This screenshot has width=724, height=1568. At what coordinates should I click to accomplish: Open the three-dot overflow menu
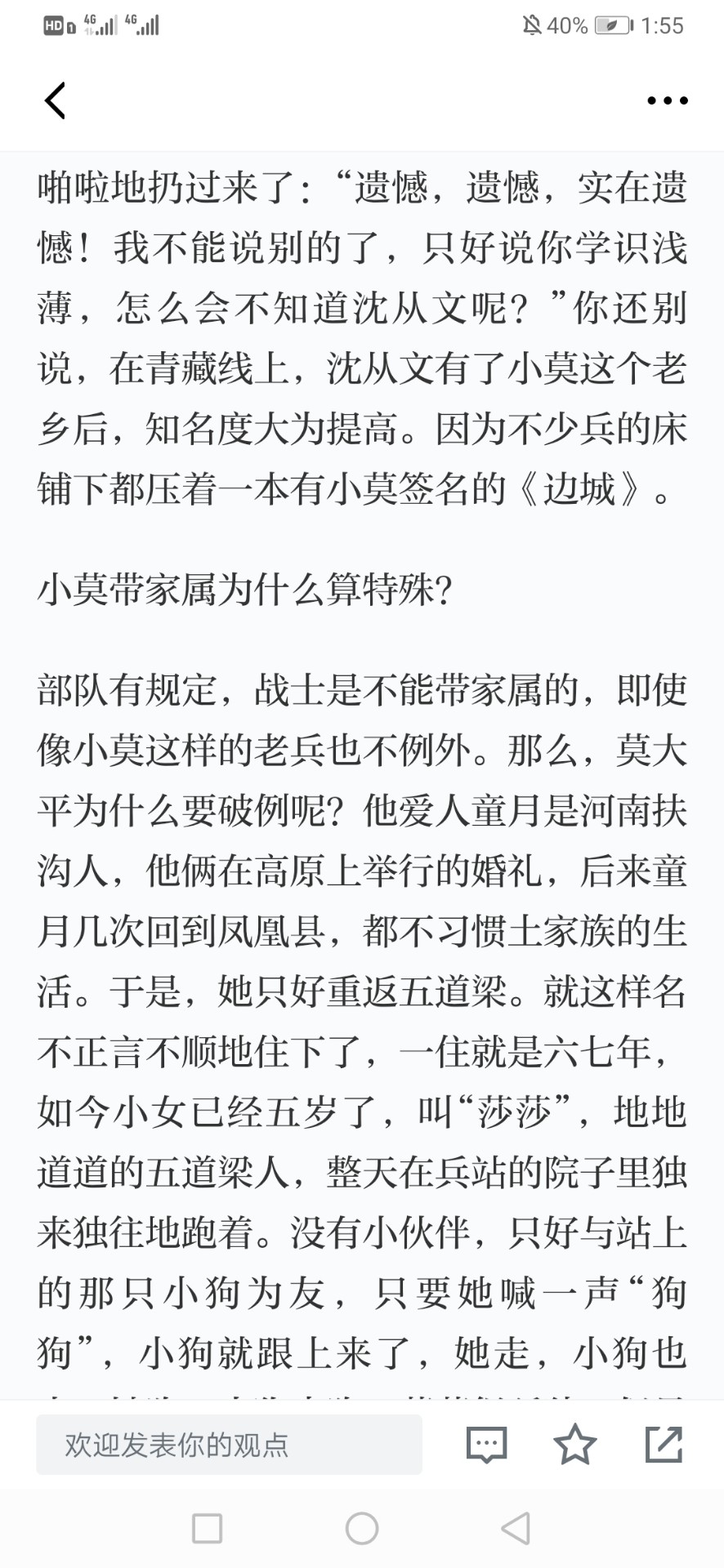coord(667,100)
